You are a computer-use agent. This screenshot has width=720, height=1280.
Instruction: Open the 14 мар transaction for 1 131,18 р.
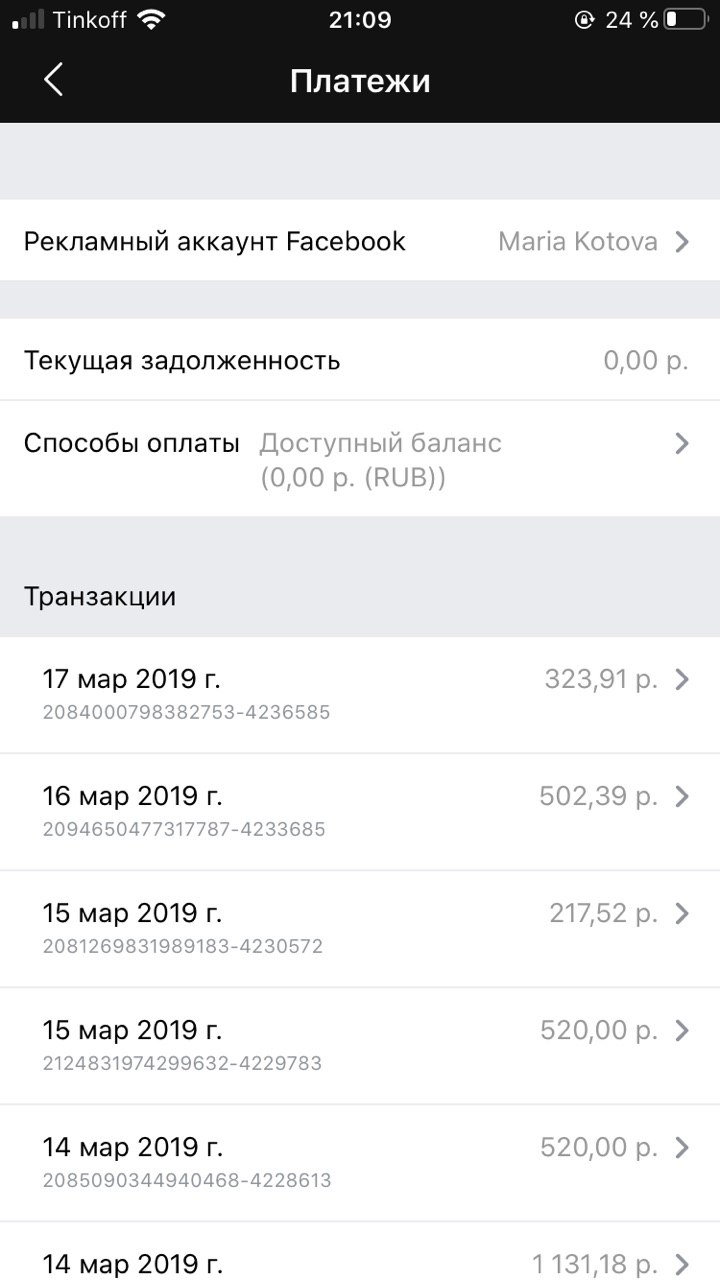coord(360,1252)
